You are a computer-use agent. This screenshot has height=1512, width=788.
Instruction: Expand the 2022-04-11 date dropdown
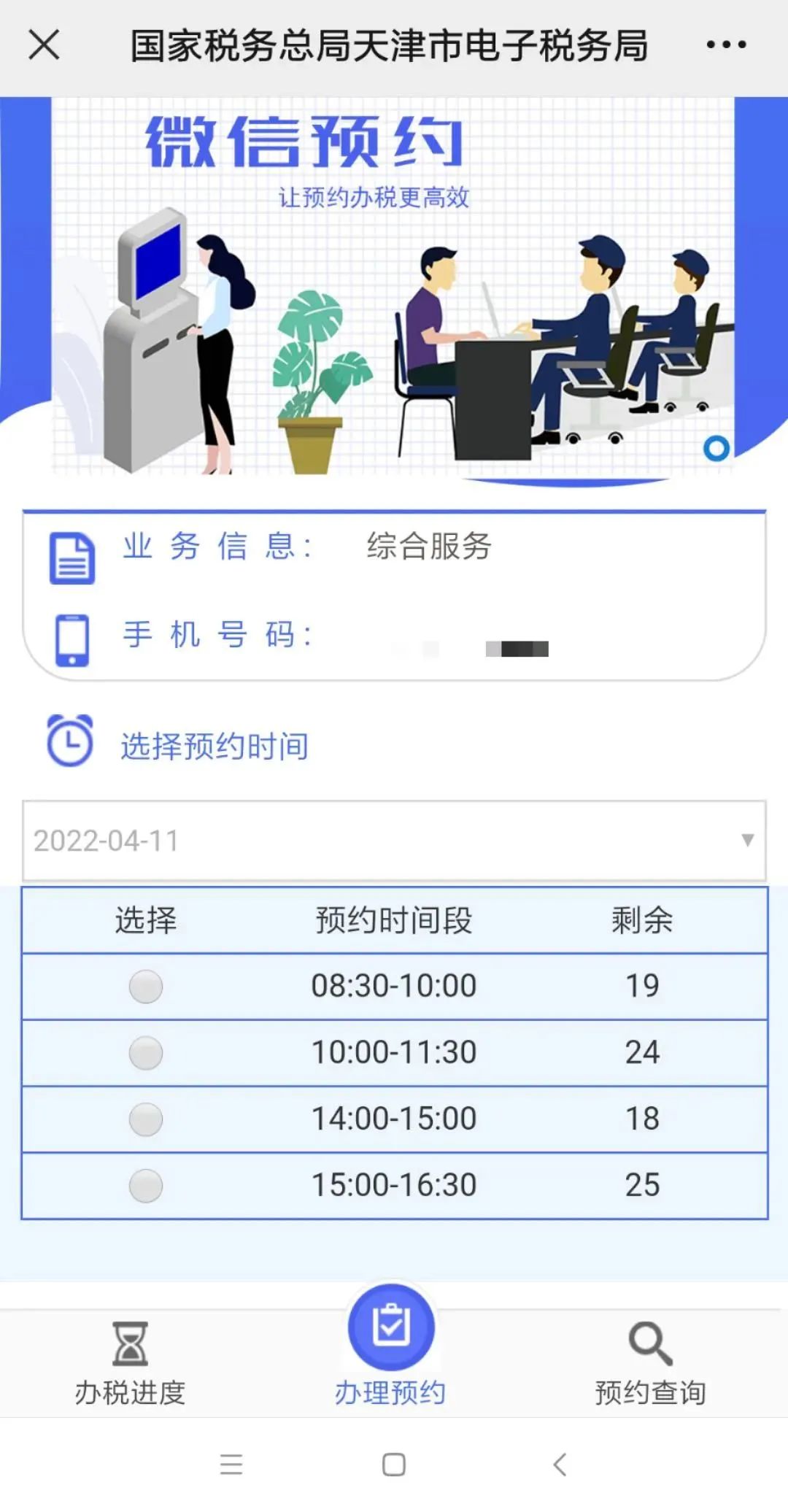(394, 841)
